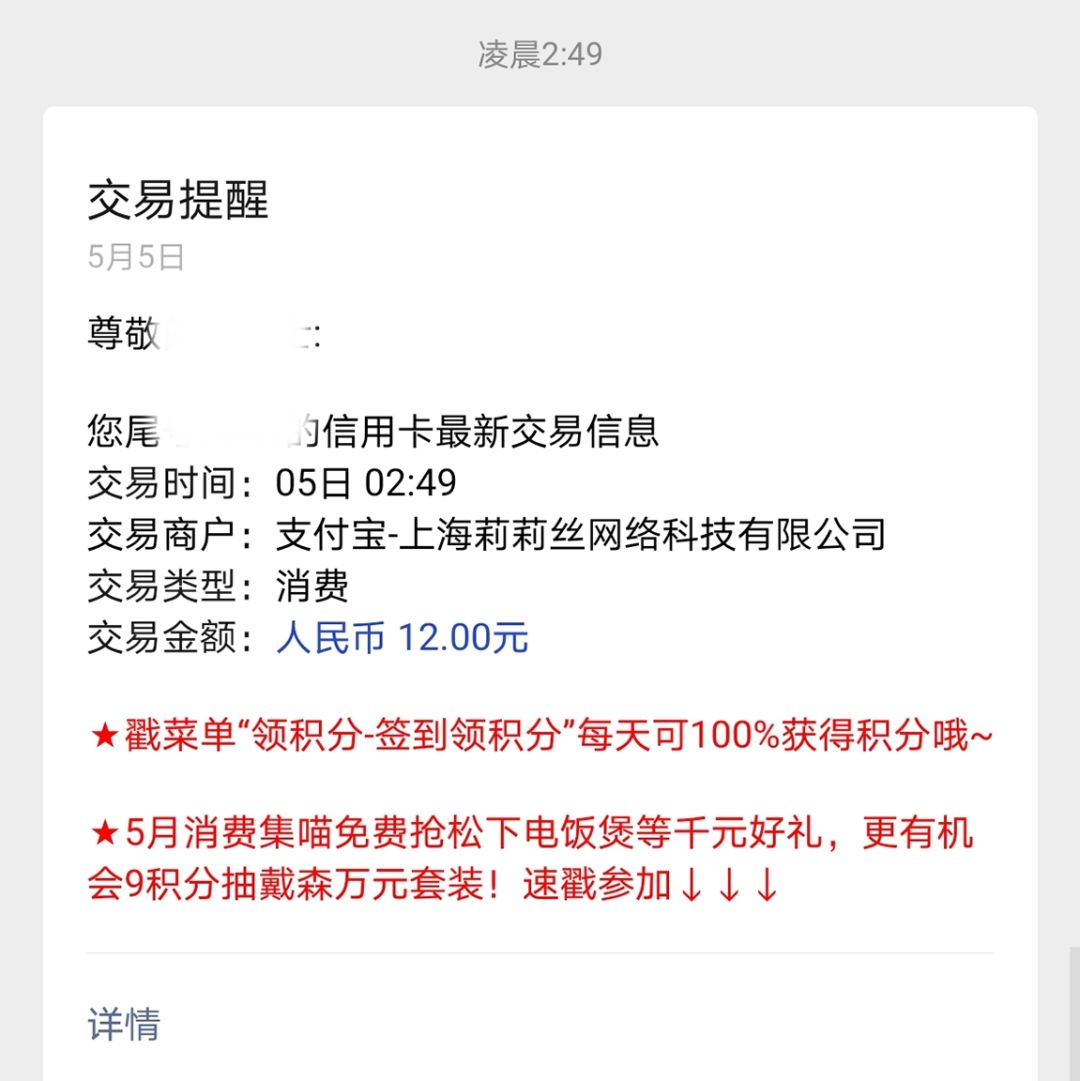
Task: Open 详情 to view transaction details
Action: point(124,1023)
